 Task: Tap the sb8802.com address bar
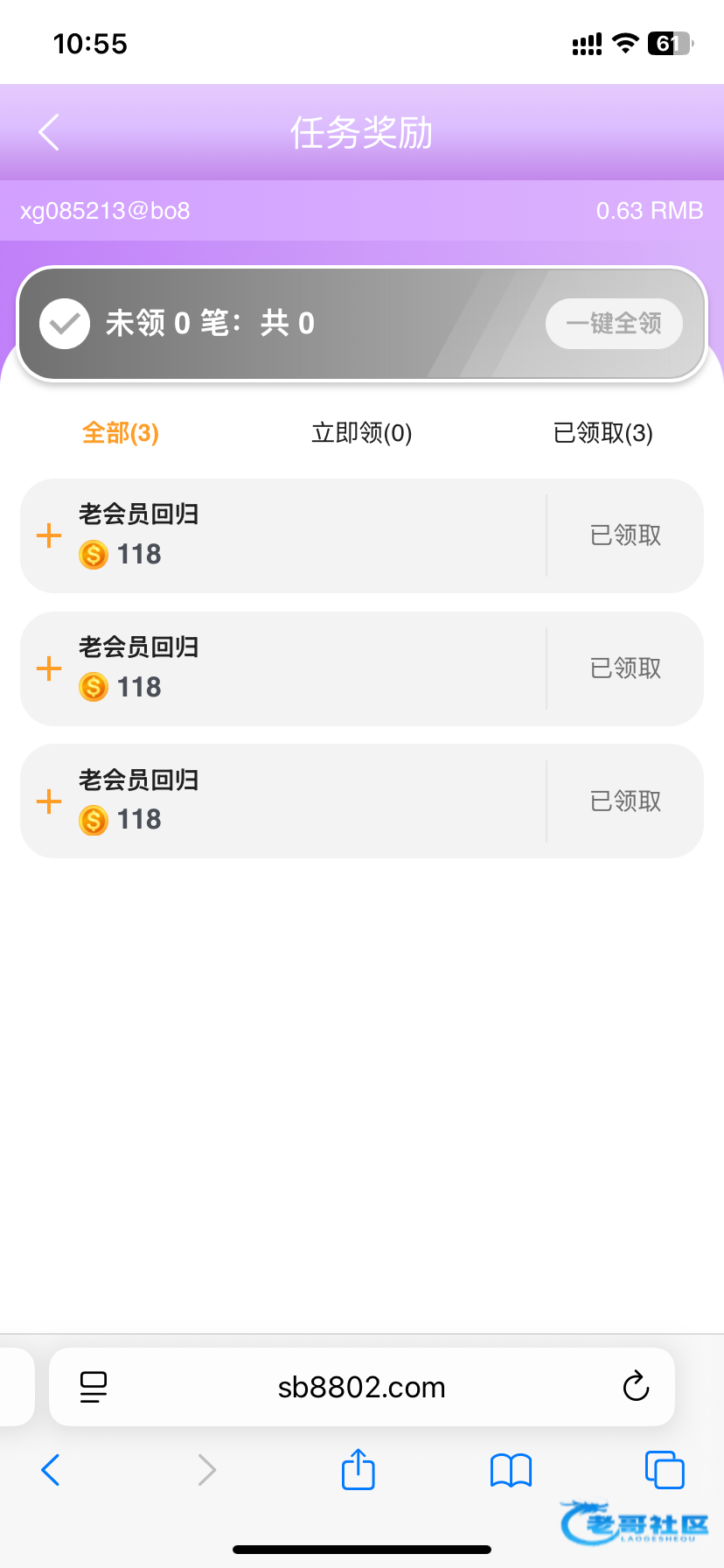pos(362,1387)
